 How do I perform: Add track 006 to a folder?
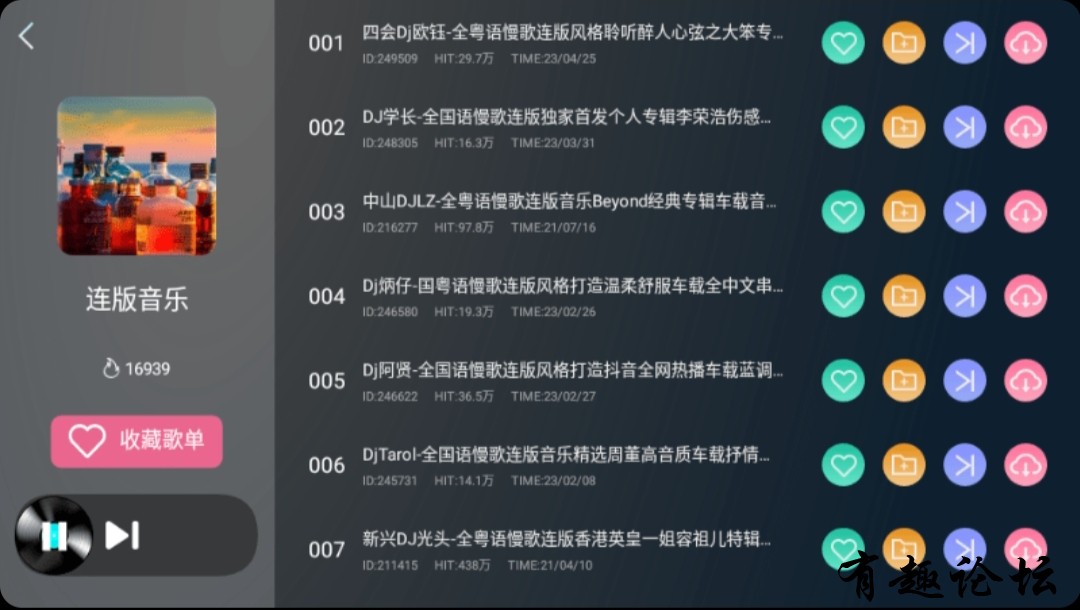pyautogui.click(x=904, y=464)
